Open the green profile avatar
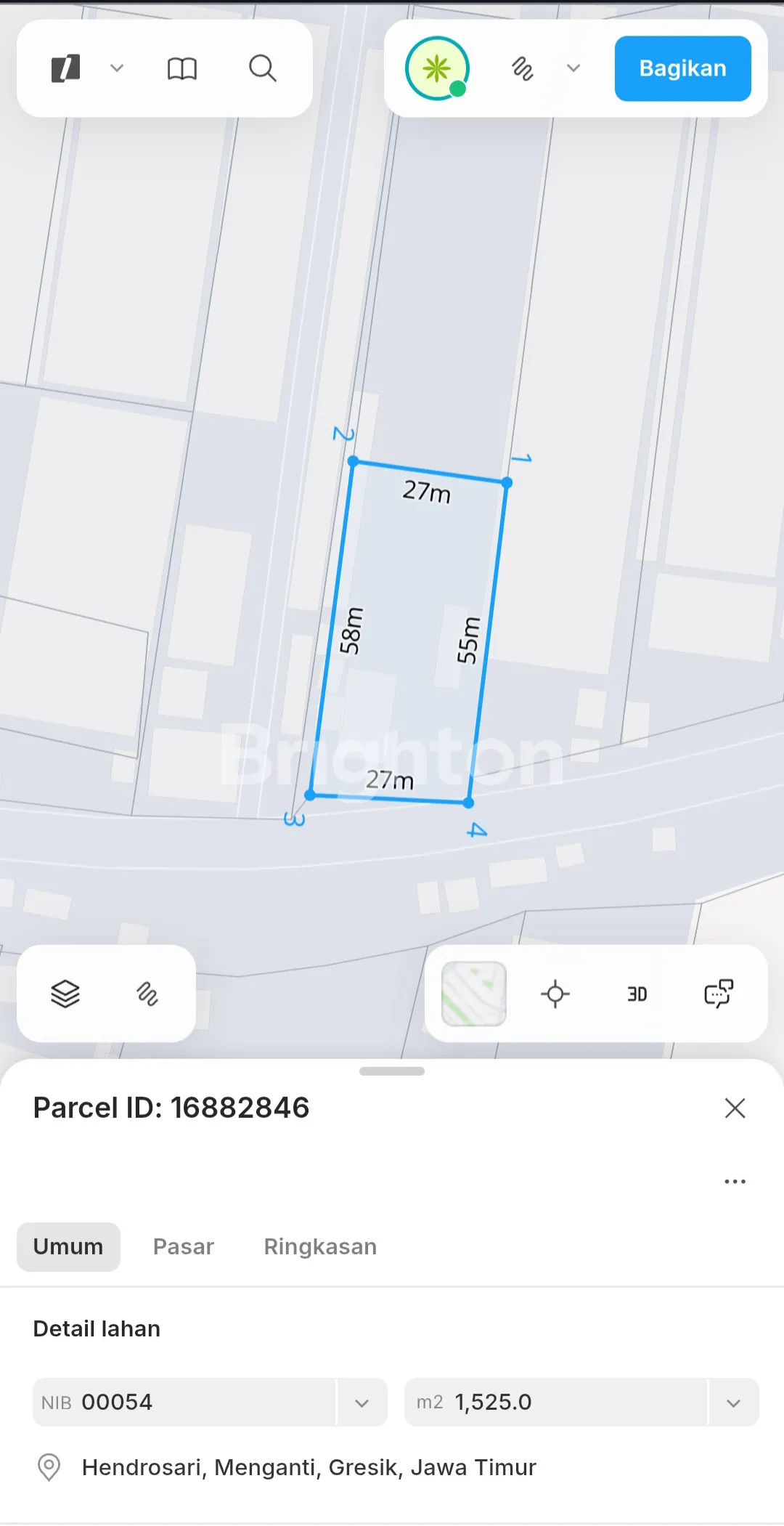Image resolution: width=784 pixels, height=1526 pixels. point(437,68)
